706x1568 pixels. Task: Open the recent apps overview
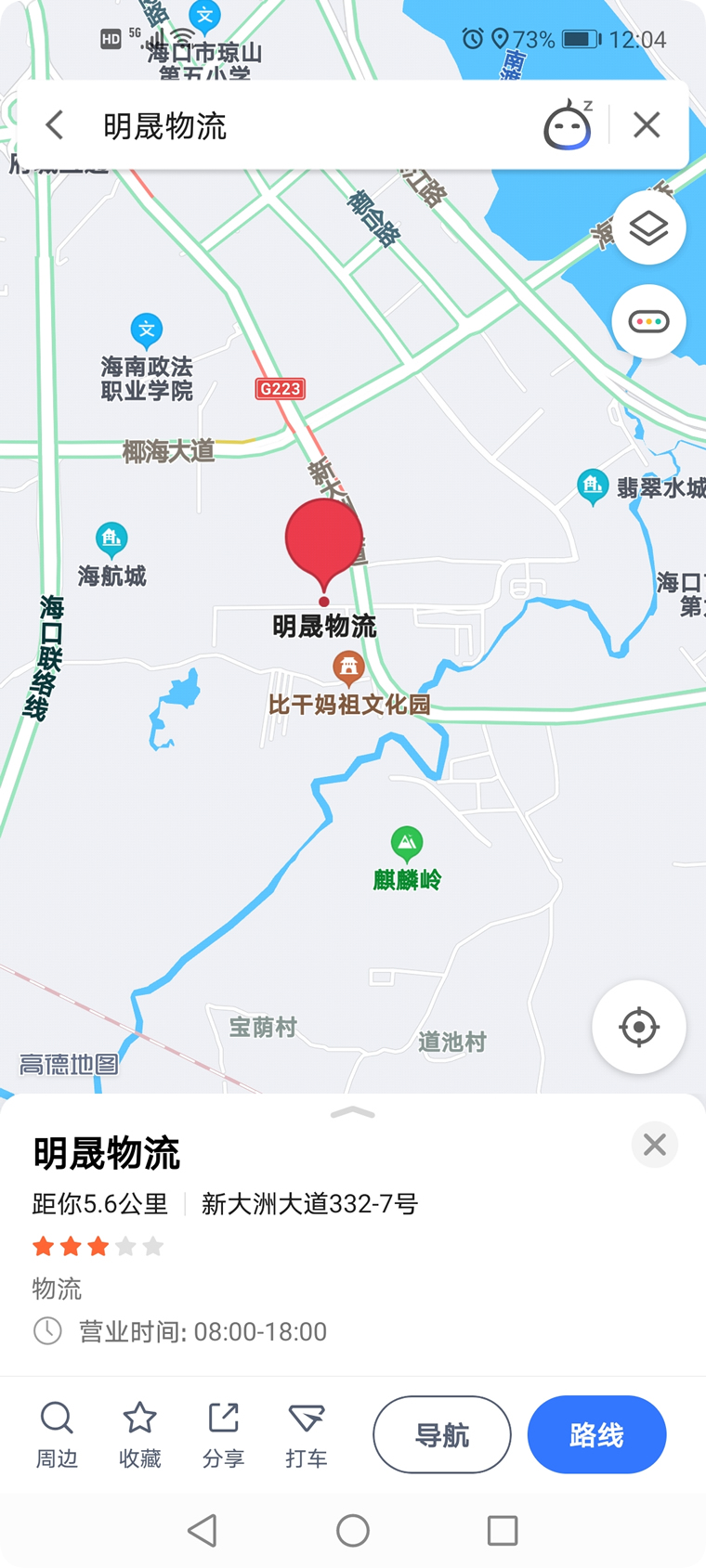503,1530
